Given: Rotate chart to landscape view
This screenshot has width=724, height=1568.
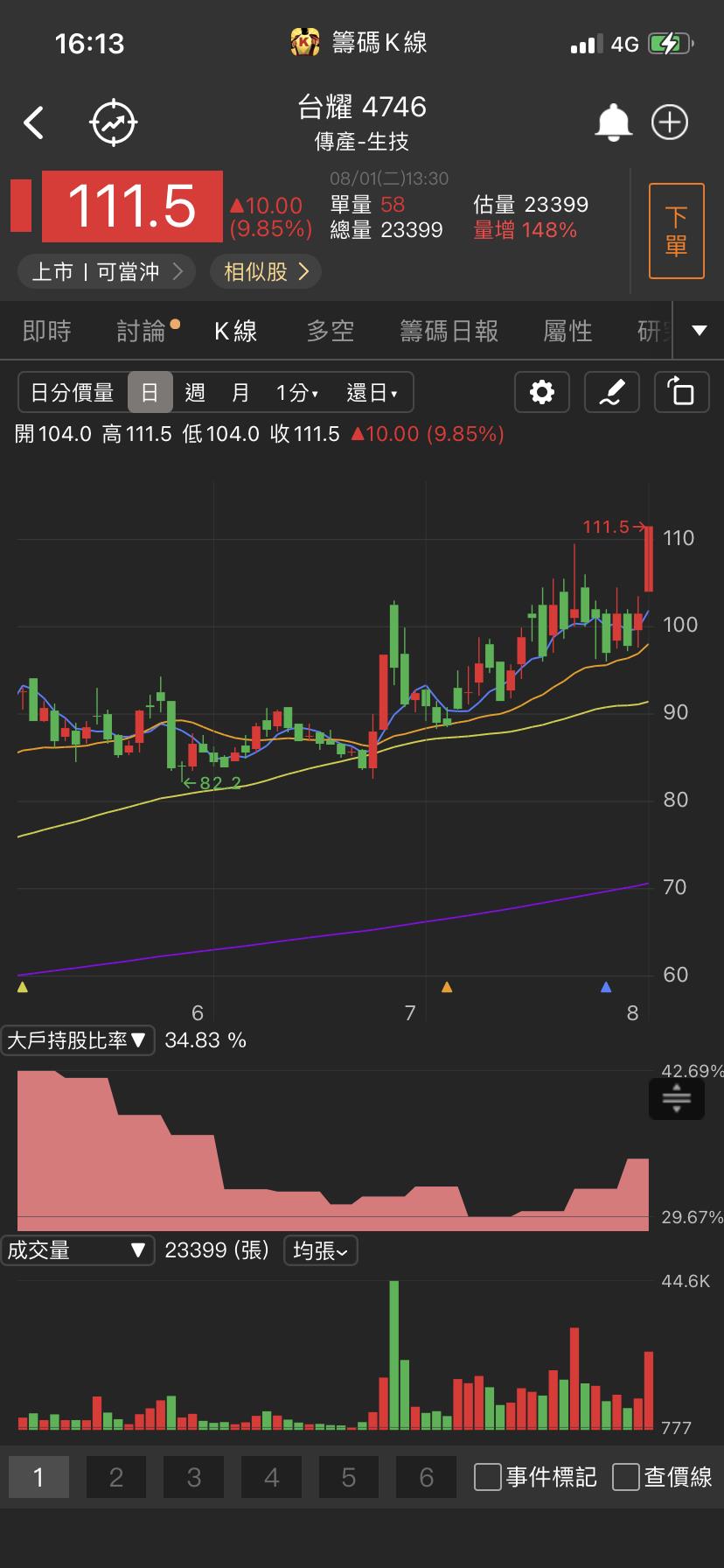Looking at the screenshot, I should click(x=681, y=392).
